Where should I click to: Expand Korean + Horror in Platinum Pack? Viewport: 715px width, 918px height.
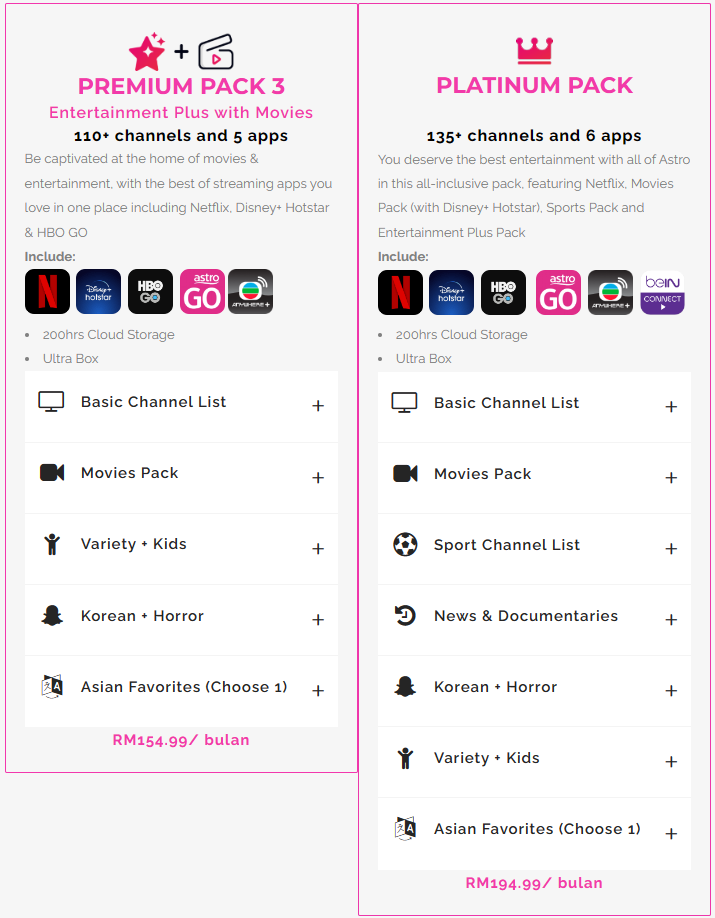671,691
